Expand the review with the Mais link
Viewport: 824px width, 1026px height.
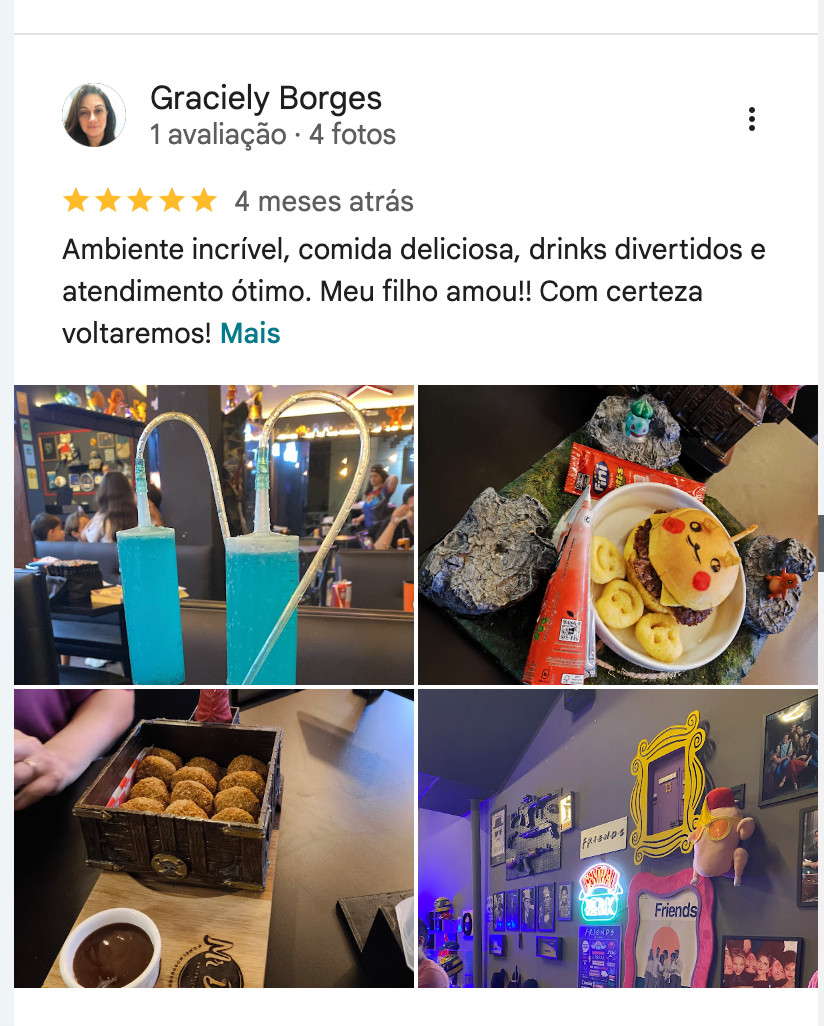[x=250, y=333]
